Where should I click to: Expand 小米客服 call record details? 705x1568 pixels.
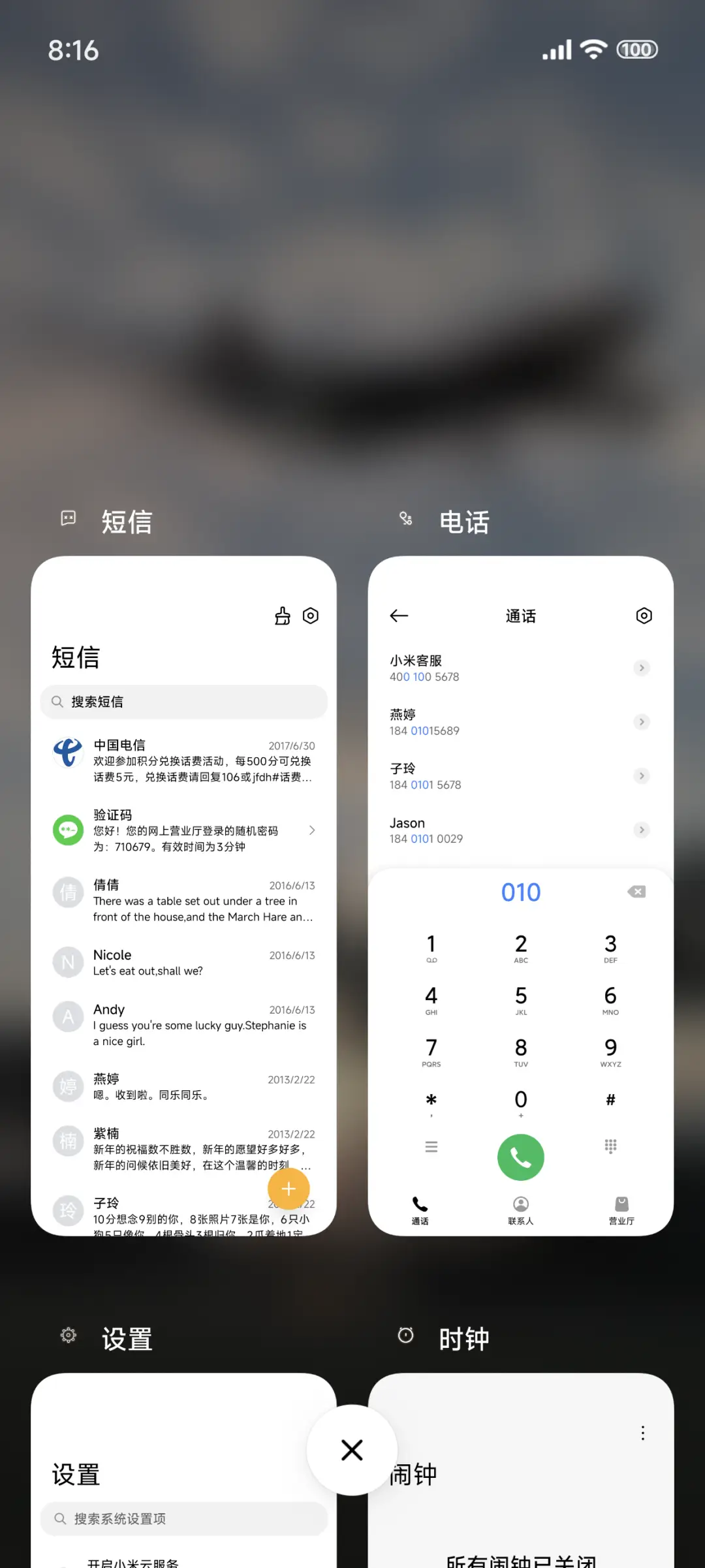[x=641, y=668]
